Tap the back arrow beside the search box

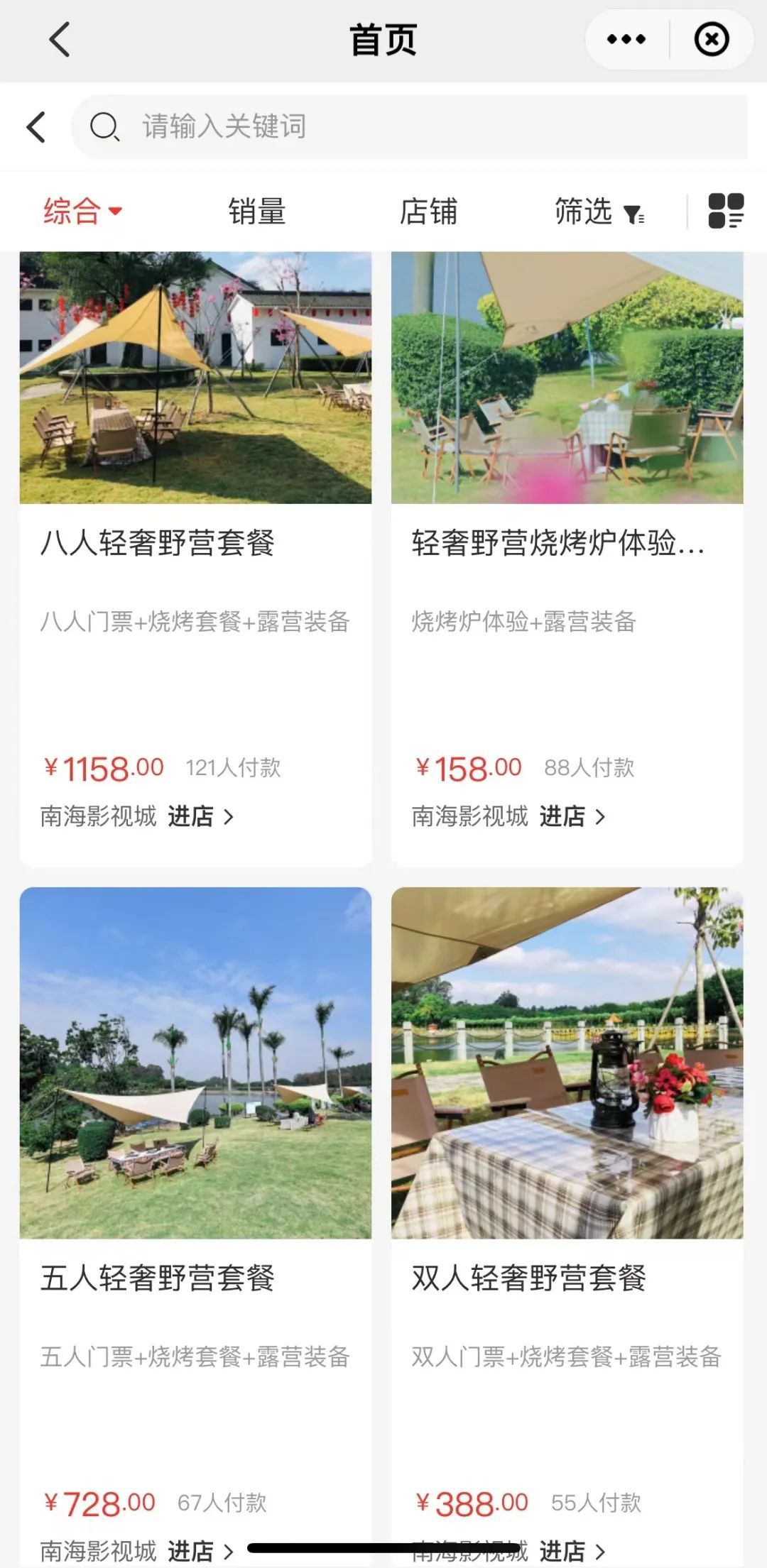(x=36, y=127)
